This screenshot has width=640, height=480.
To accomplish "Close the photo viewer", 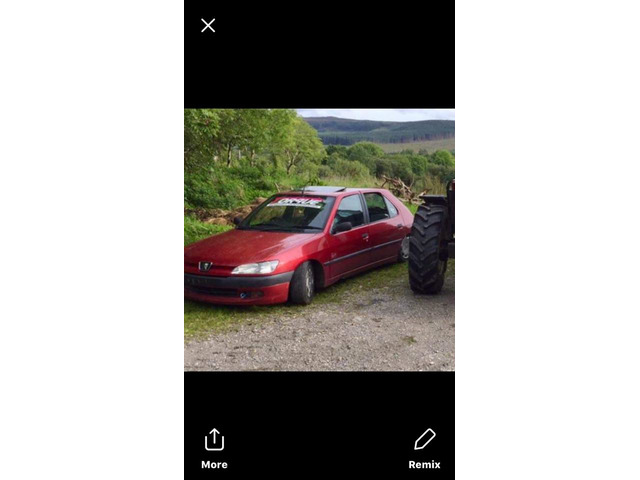I will pyautogui.click(x=208, y=25).
